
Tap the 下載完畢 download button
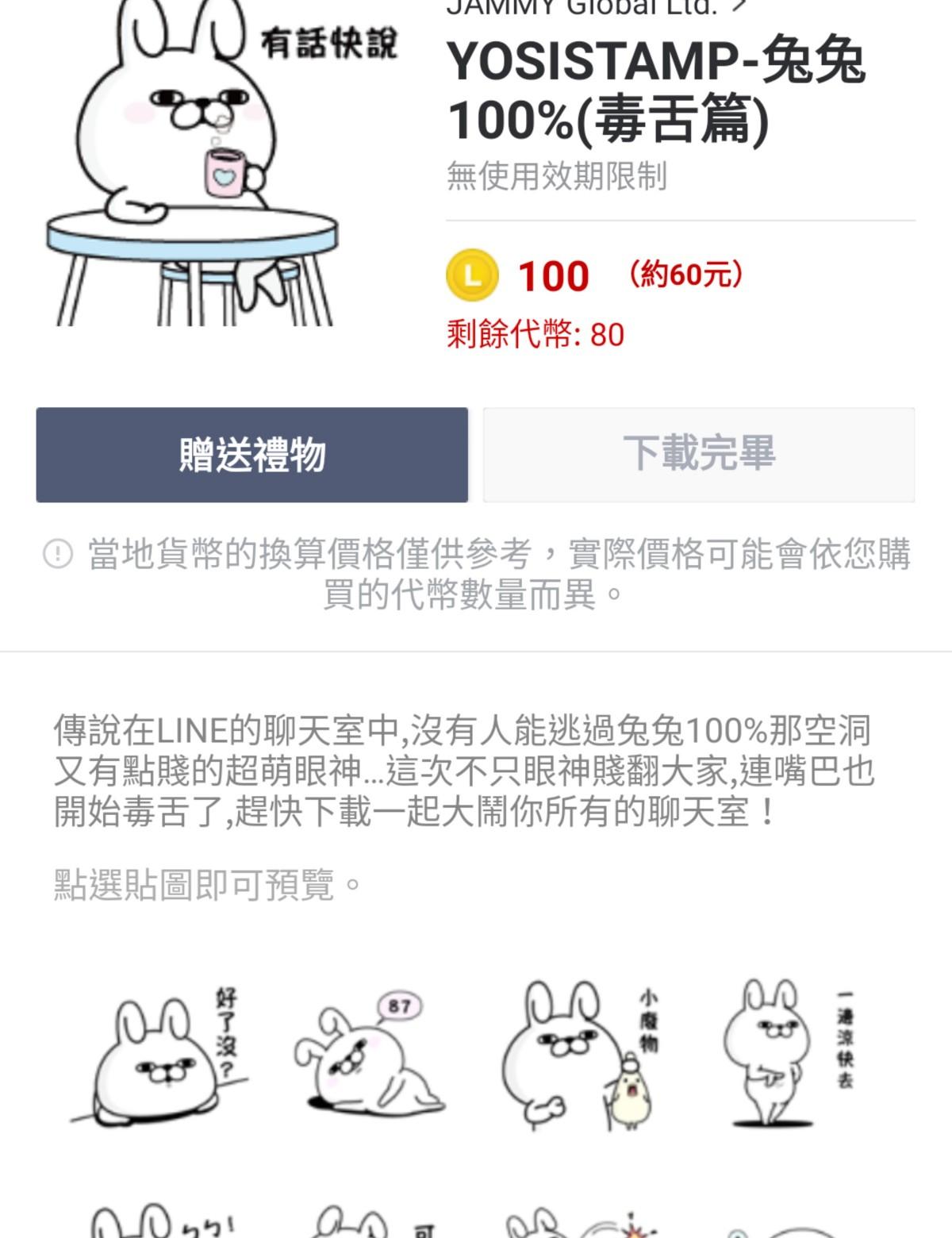pyautogui.click(x=699, y=455)
